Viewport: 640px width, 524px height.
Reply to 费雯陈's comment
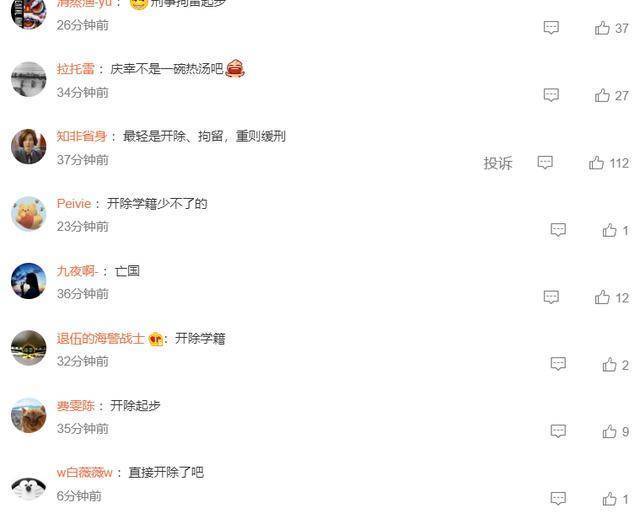point(558,432)
